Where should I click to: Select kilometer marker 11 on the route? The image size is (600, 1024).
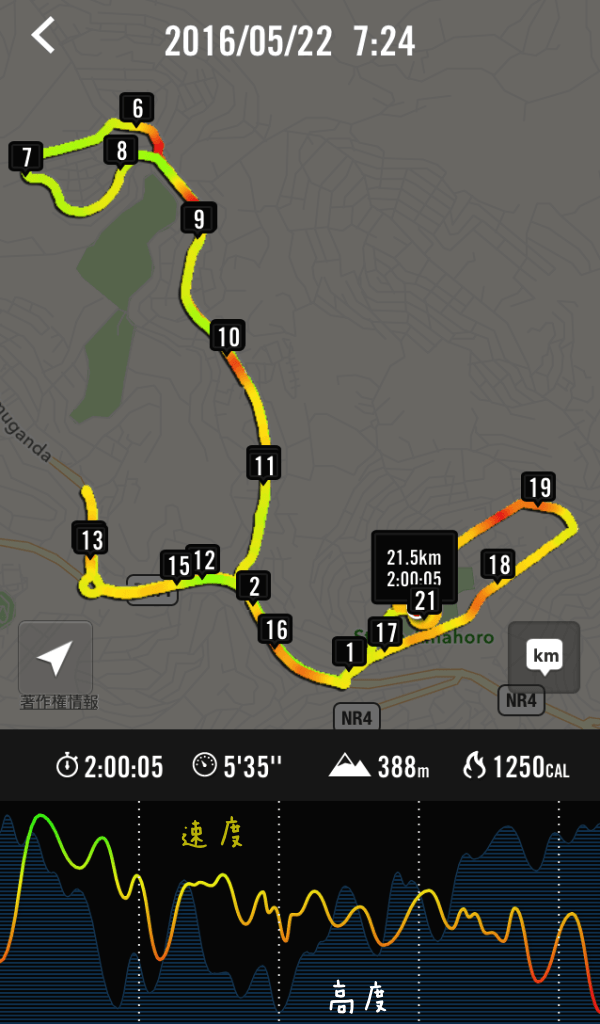(x=264, y=465)
